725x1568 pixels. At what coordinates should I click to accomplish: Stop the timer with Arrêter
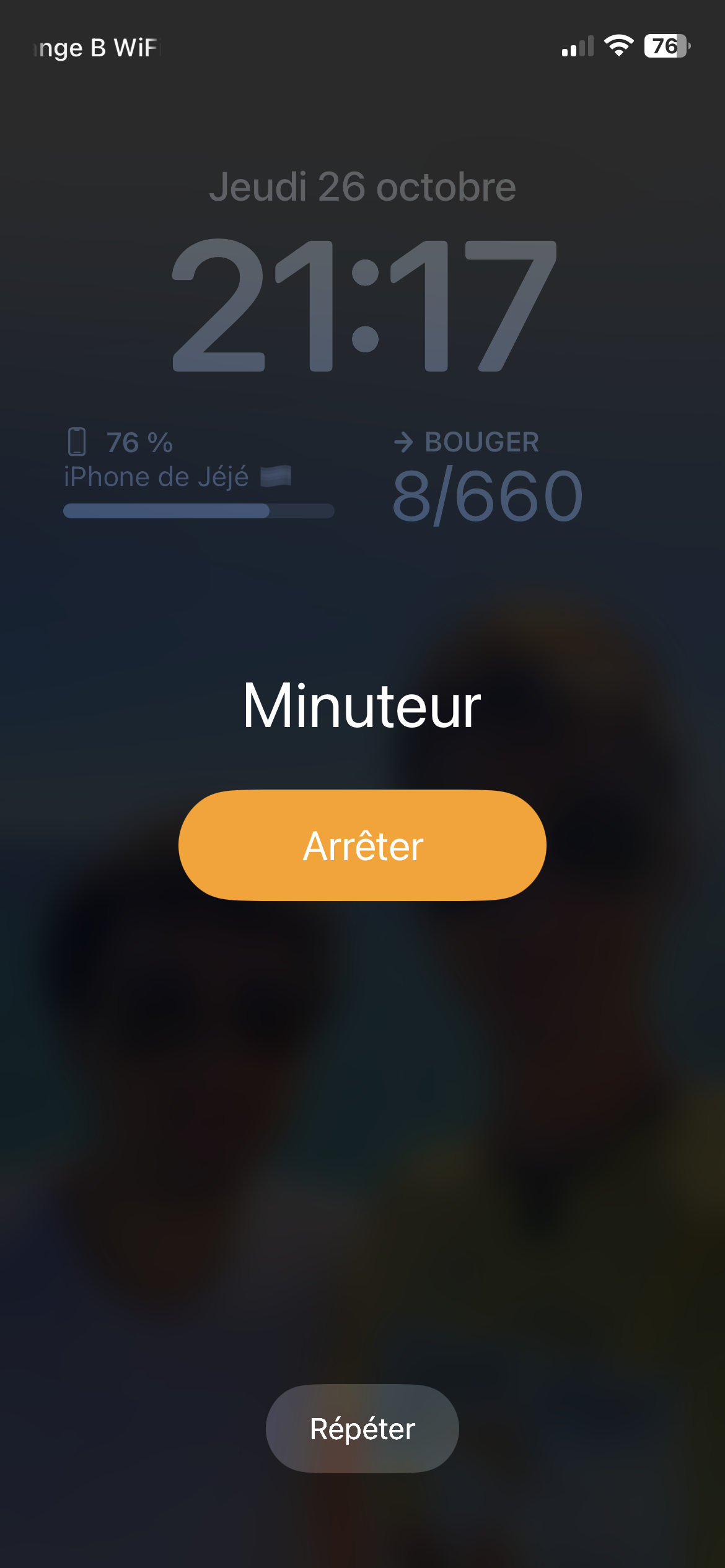[x=362, y=845]
